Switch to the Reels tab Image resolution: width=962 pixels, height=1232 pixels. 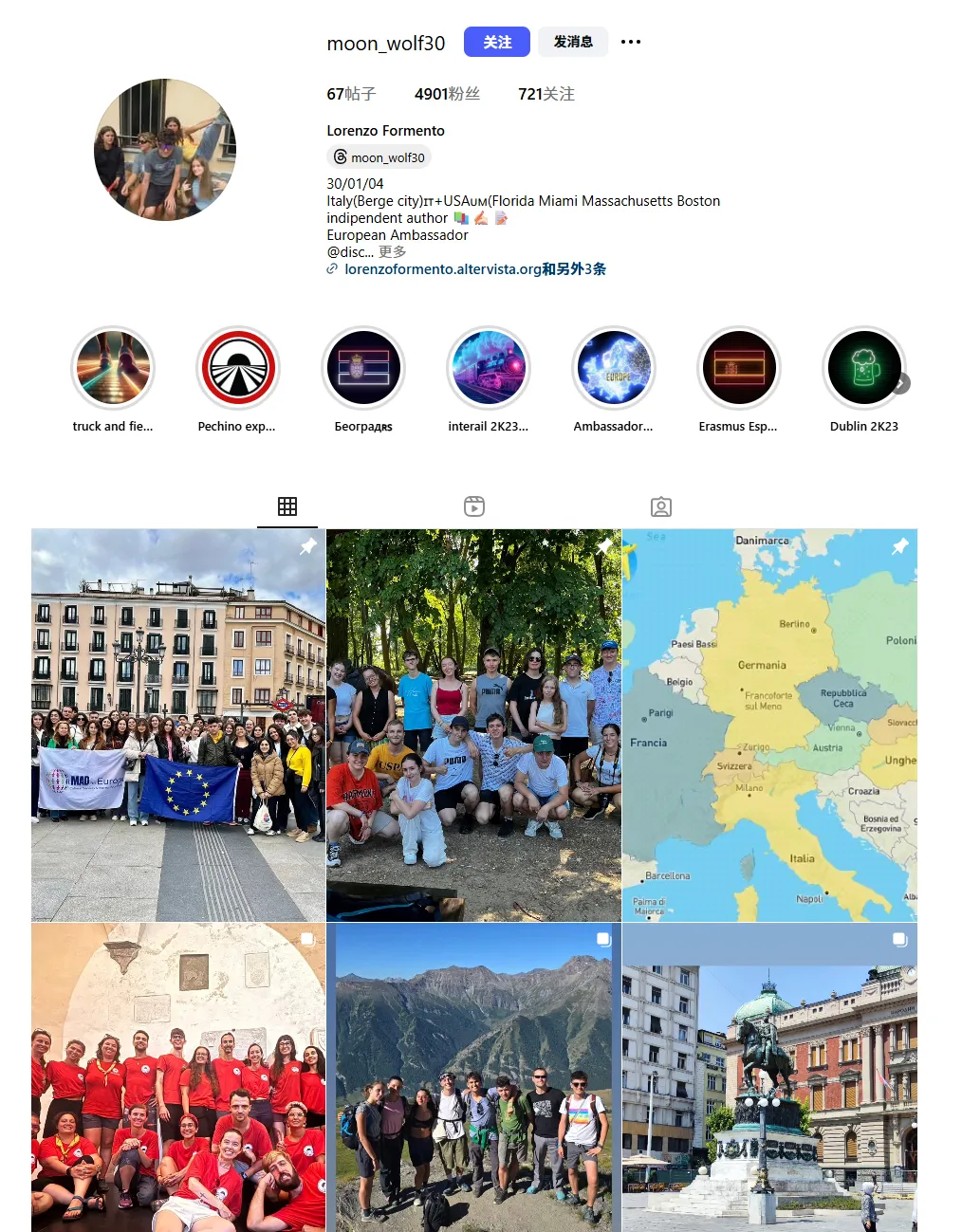474,506
